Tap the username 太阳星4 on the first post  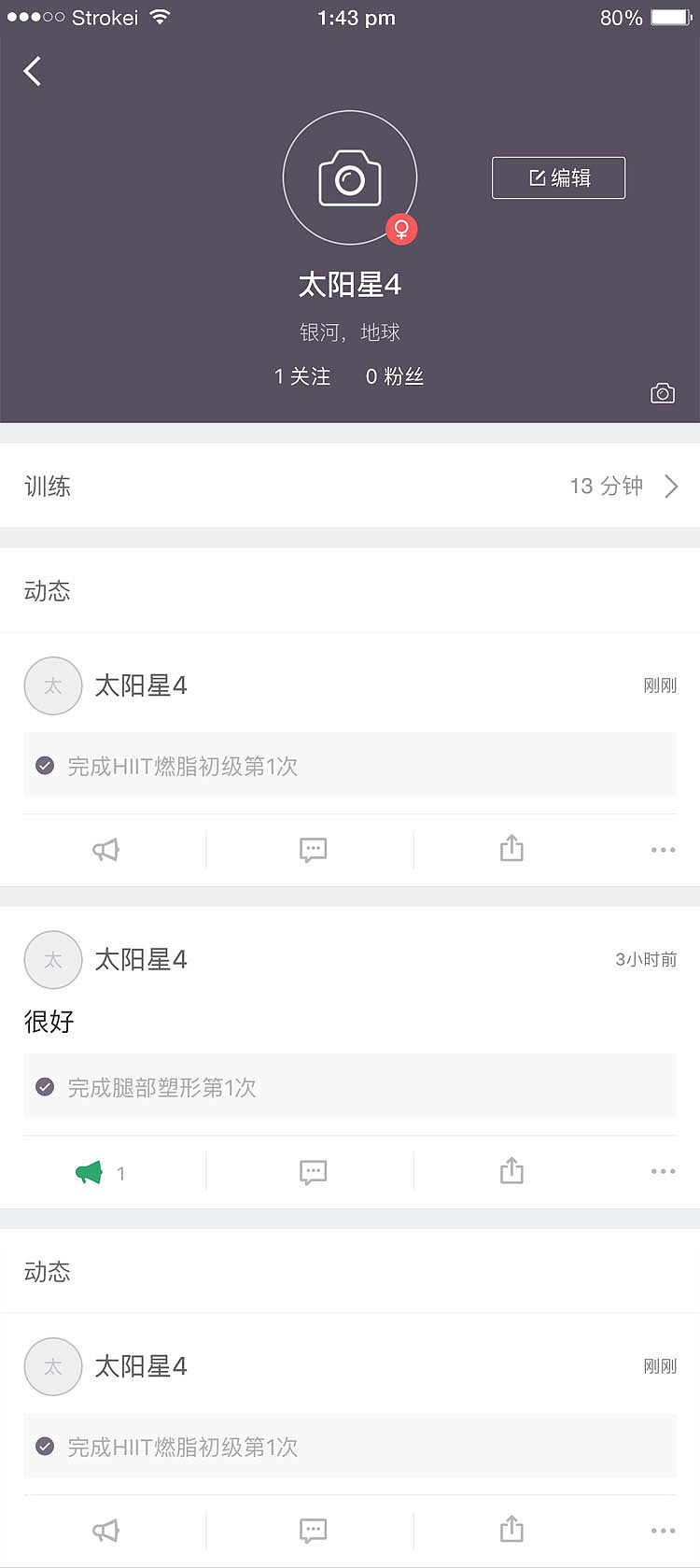point(141,685)
